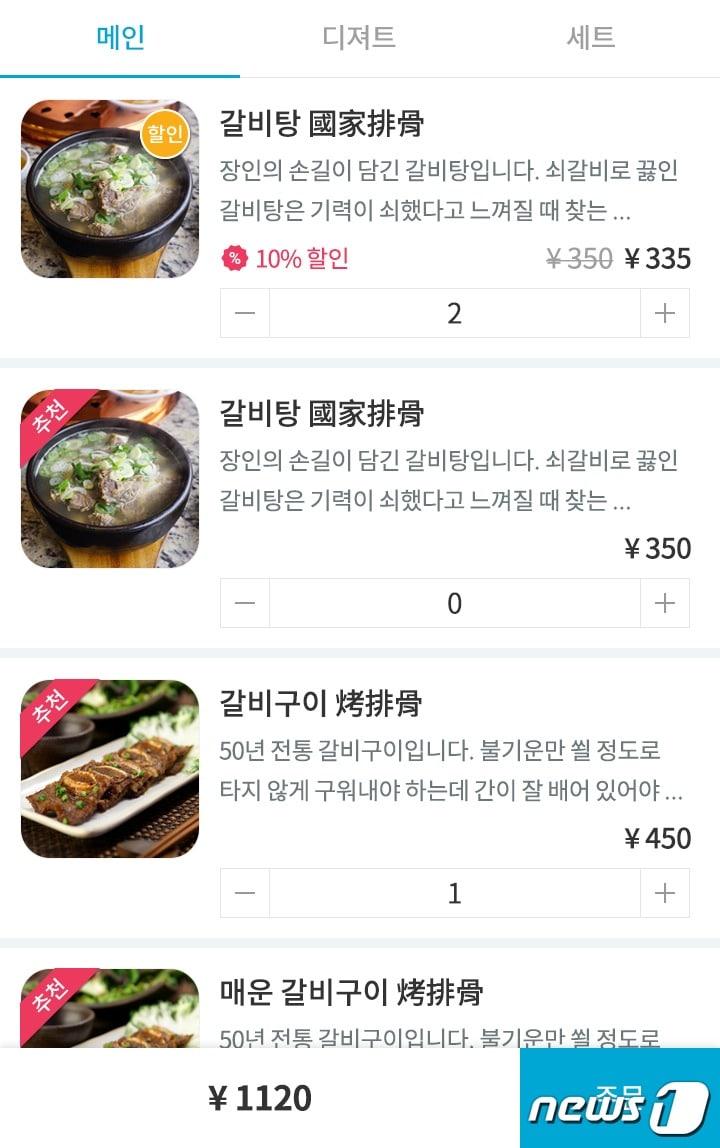Decrease quantity of the 10% 할인 갈비탕
Screen dimensions: 720x1148
coord(245,313)
